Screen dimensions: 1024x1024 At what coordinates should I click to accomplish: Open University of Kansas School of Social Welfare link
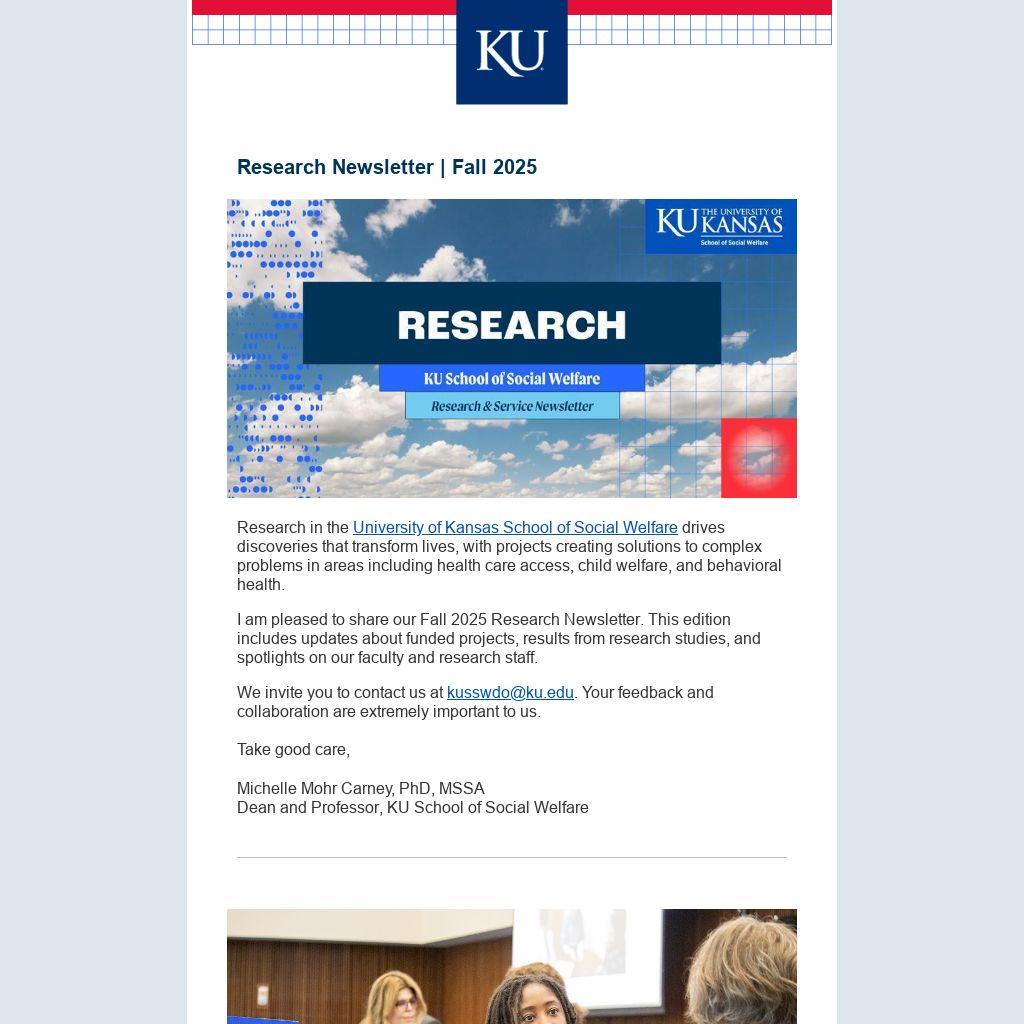click(515, 527)
